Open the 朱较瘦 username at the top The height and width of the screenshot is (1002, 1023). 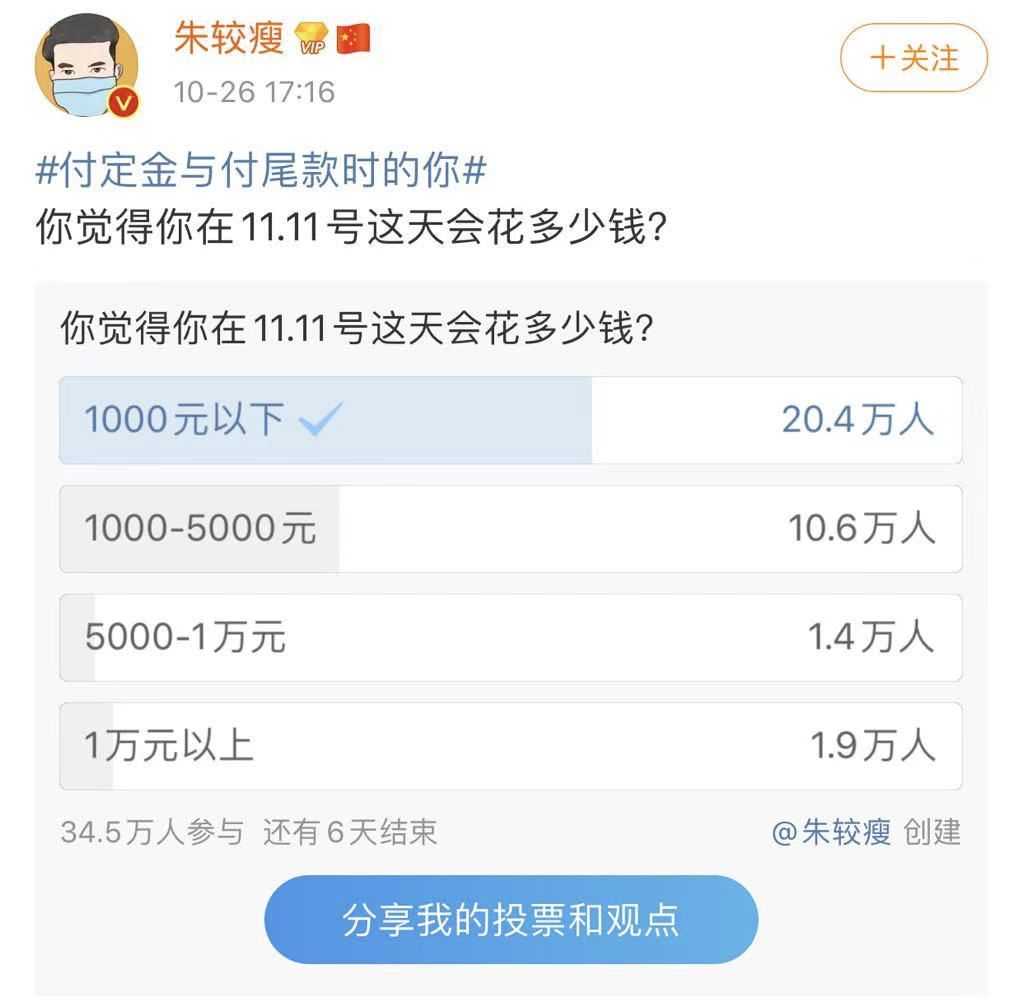pyautogui.click(x=228, y=38)
